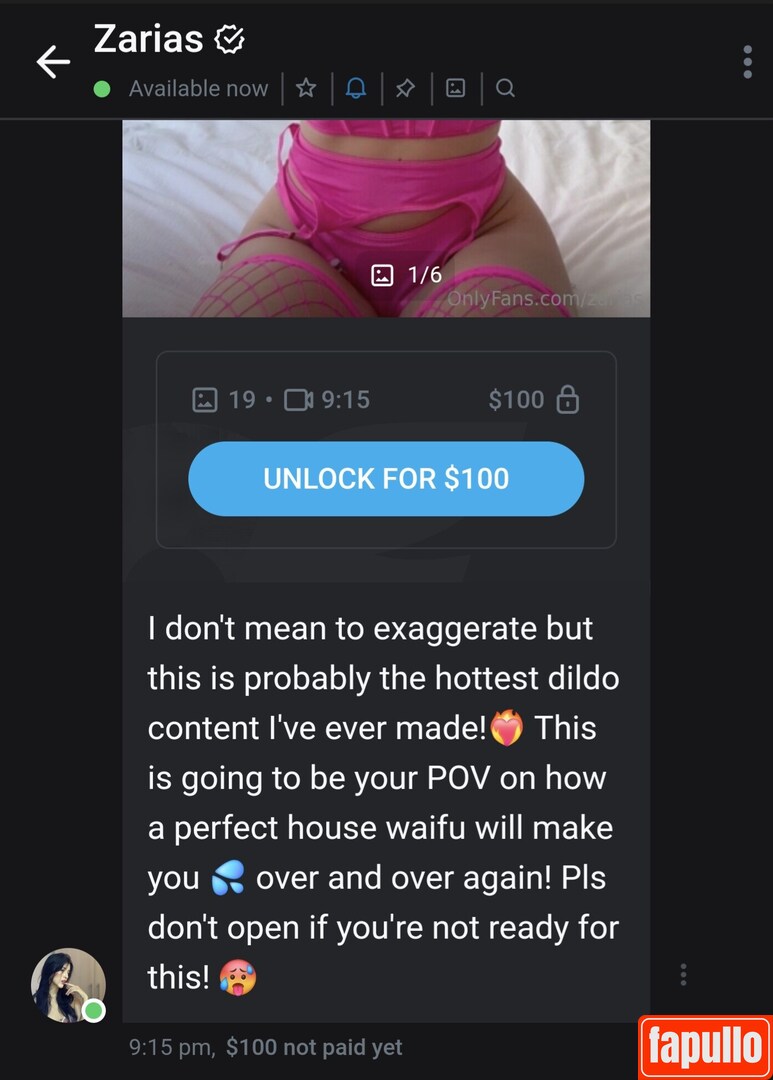Open the chat media gallery icon
The width and height of the screenshot is (773, 1080).
(455, 89)
